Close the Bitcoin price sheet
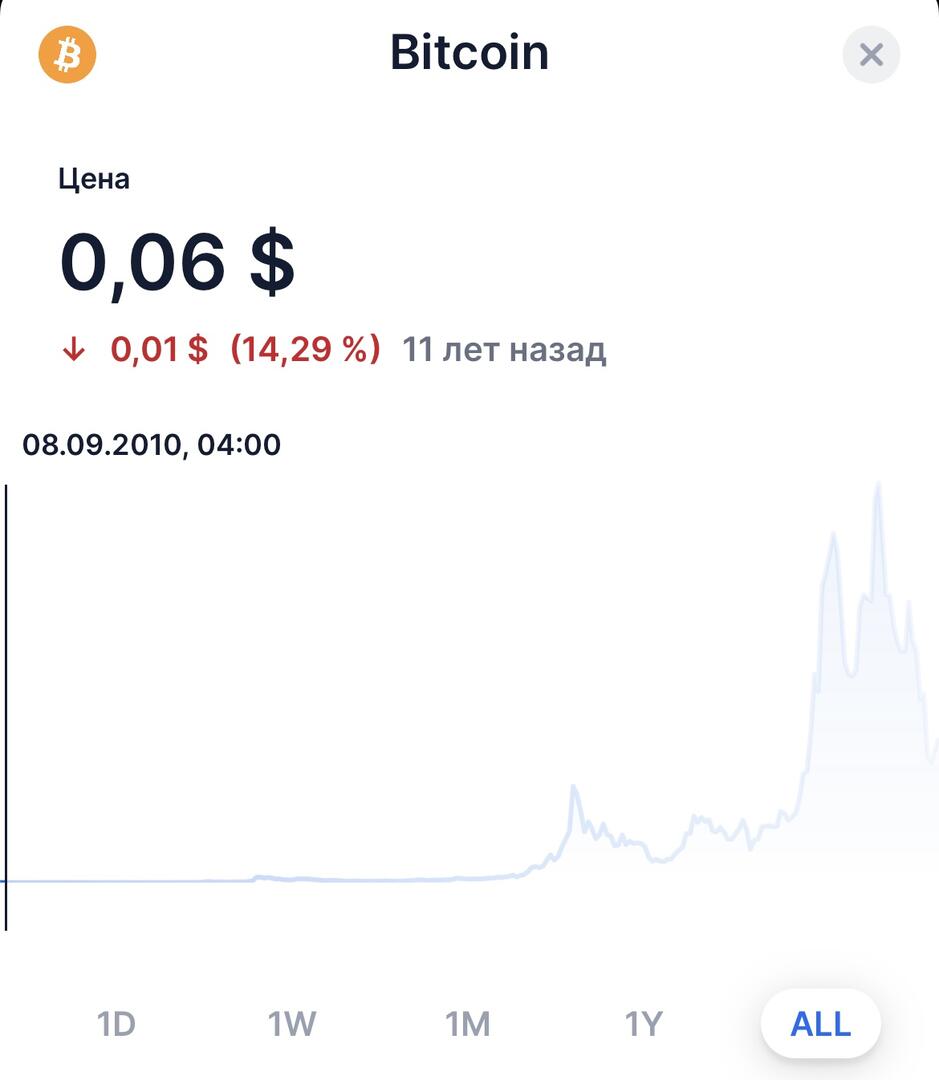Viewport: 939px width, 1080px height. [x=871, y=54]
